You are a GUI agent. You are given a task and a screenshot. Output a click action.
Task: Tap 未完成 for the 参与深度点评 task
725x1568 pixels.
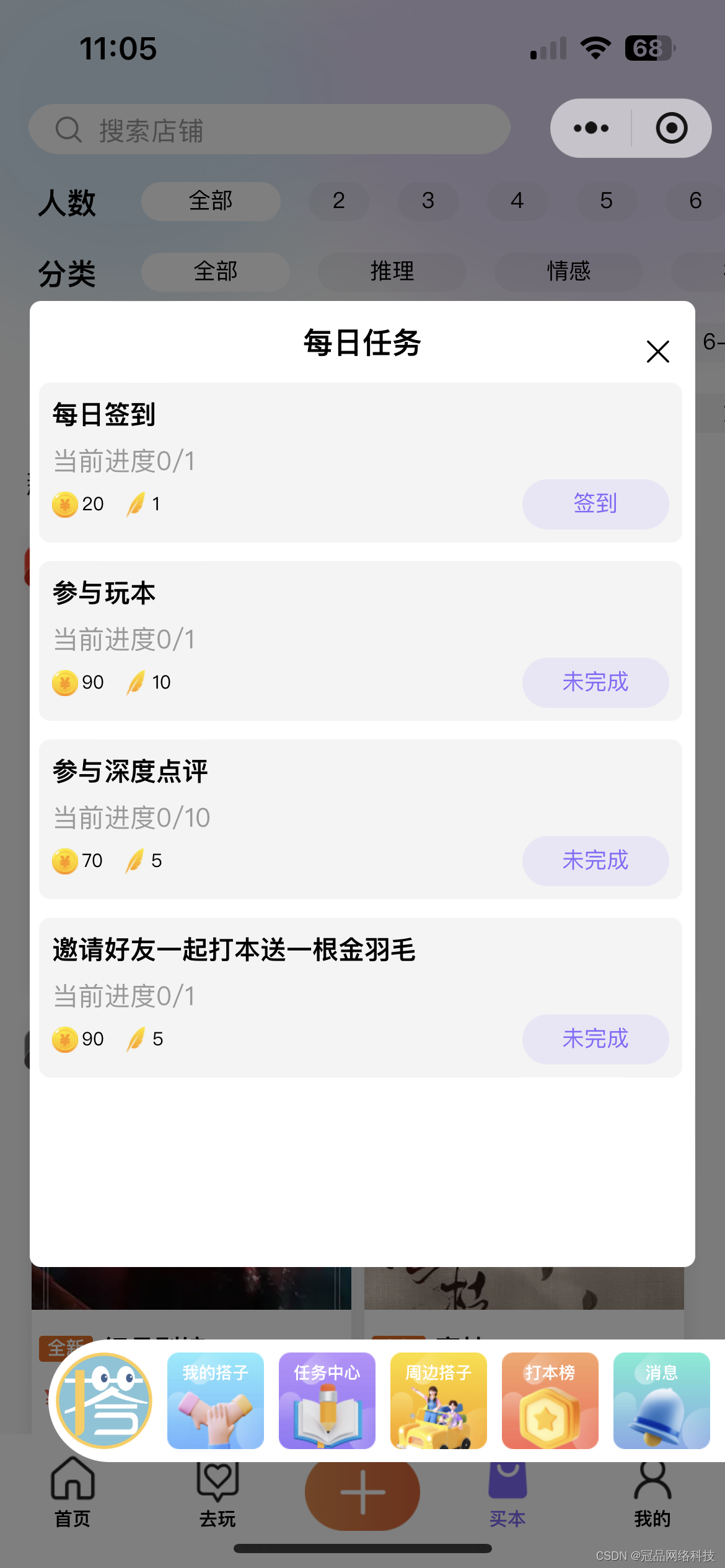[x=595, y=861]
